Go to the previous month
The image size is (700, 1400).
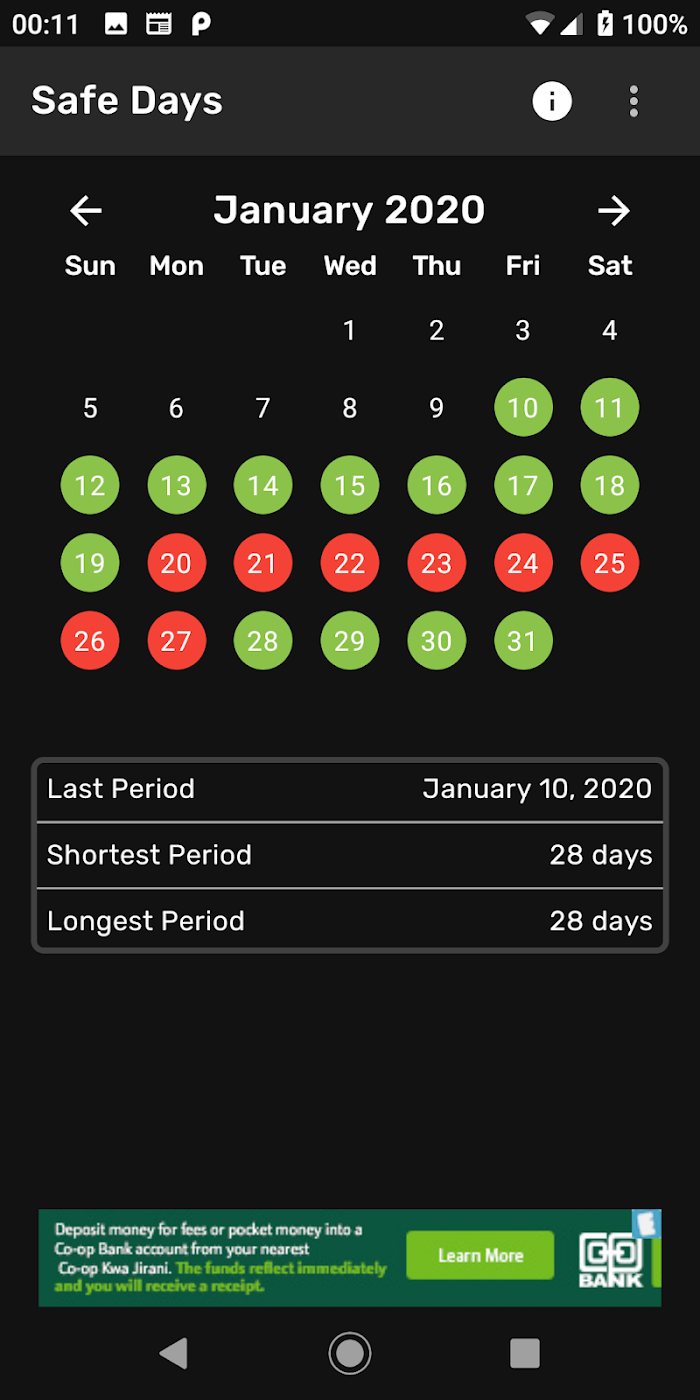[86, 210]
